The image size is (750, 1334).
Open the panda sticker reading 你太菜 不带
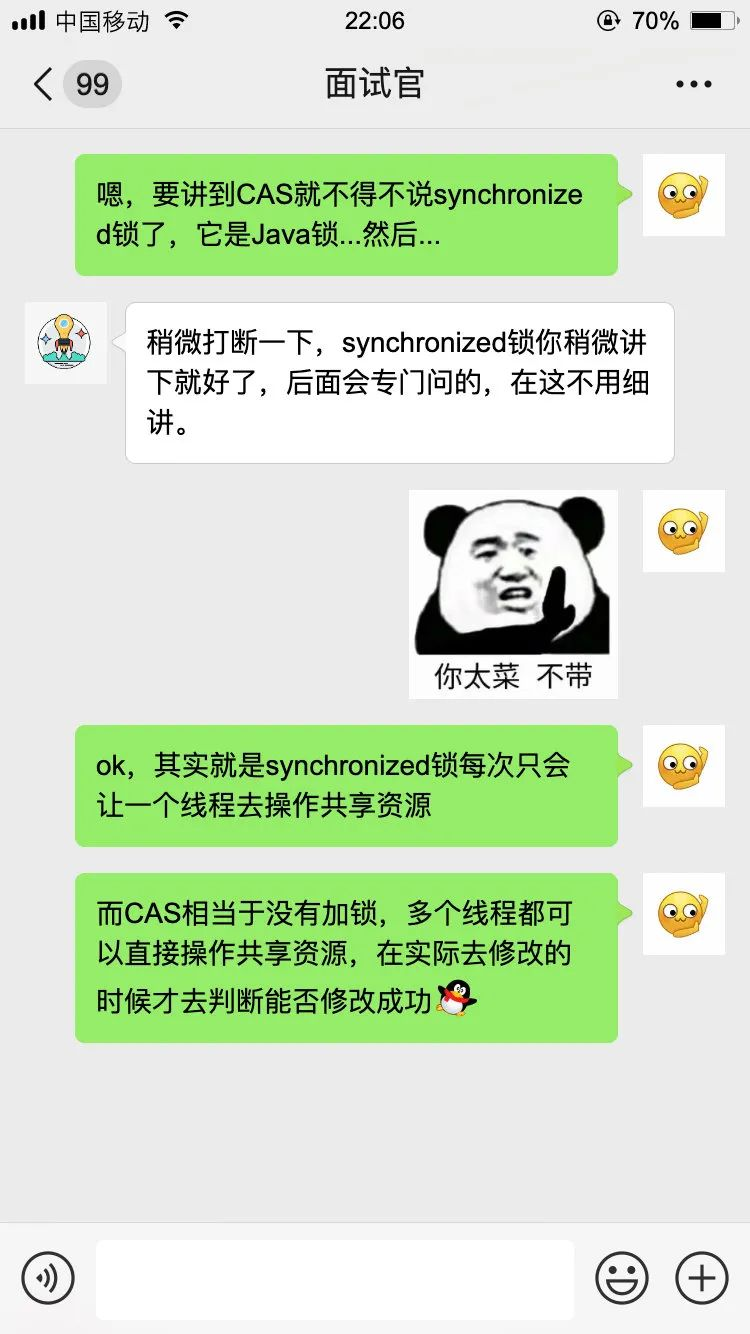(x=513, y=594)
